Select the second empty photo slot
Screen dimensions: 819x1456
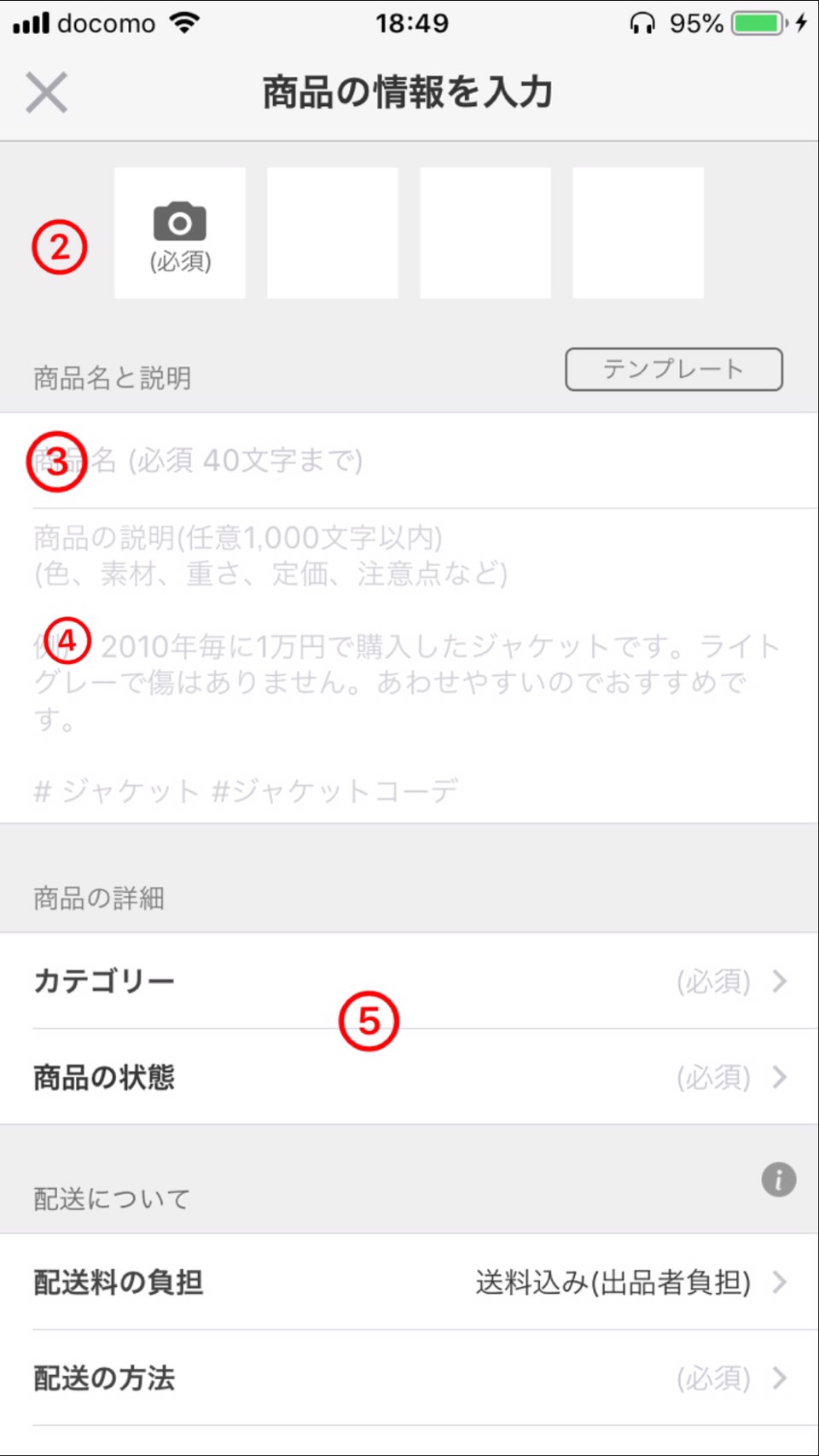(332, 231)
